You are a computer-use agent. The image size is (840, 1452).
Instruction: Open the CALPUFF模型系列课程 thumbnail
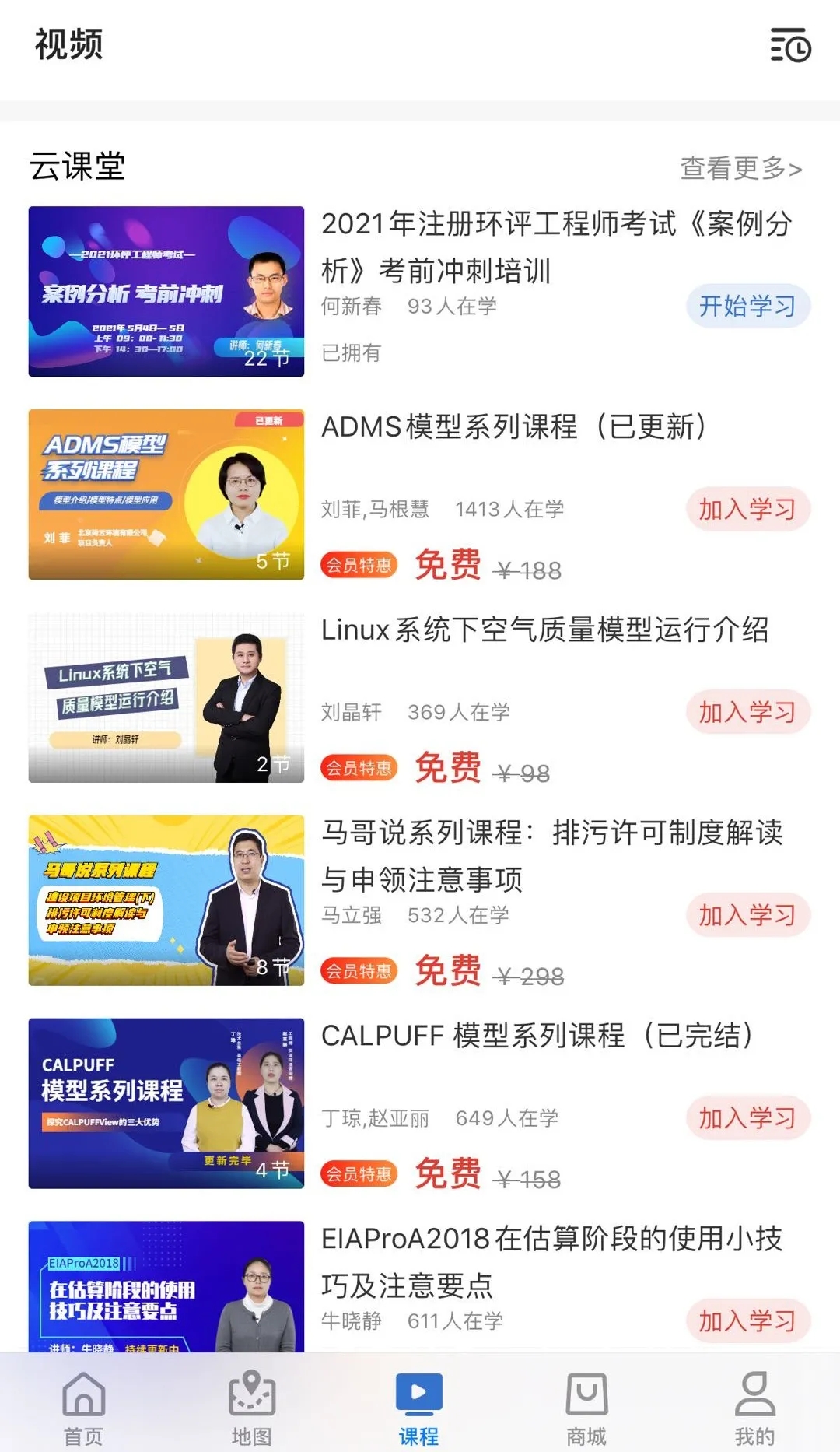[166, 1103]
